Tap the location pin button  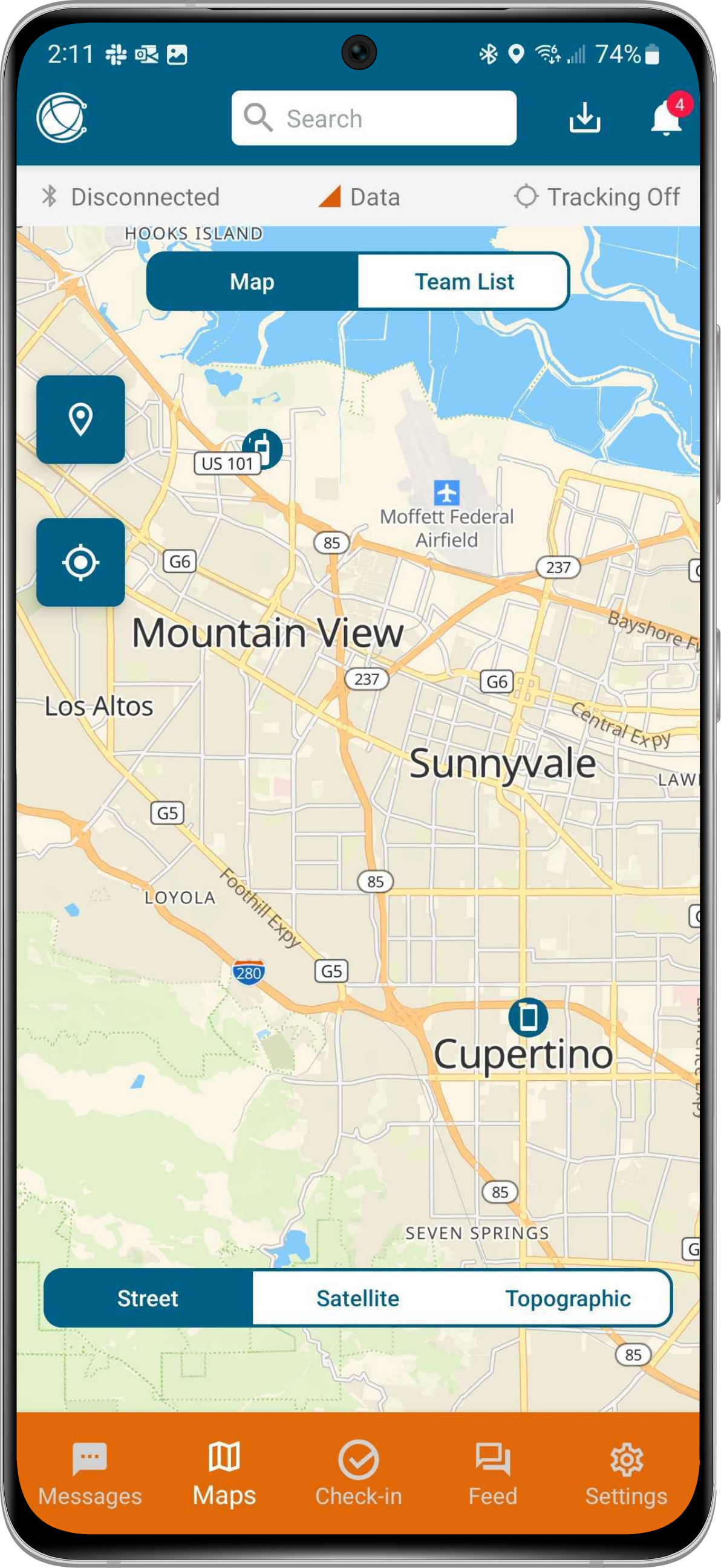pos(80,420)
